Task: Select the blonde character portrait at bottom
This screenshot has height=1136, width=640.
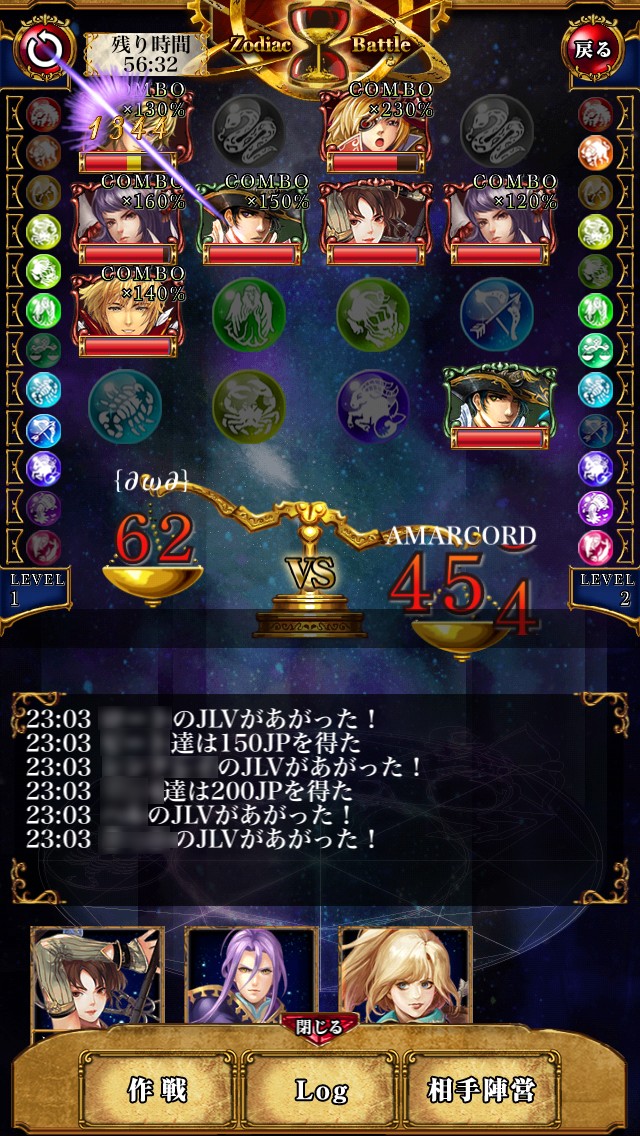Action: pos(405,978)
